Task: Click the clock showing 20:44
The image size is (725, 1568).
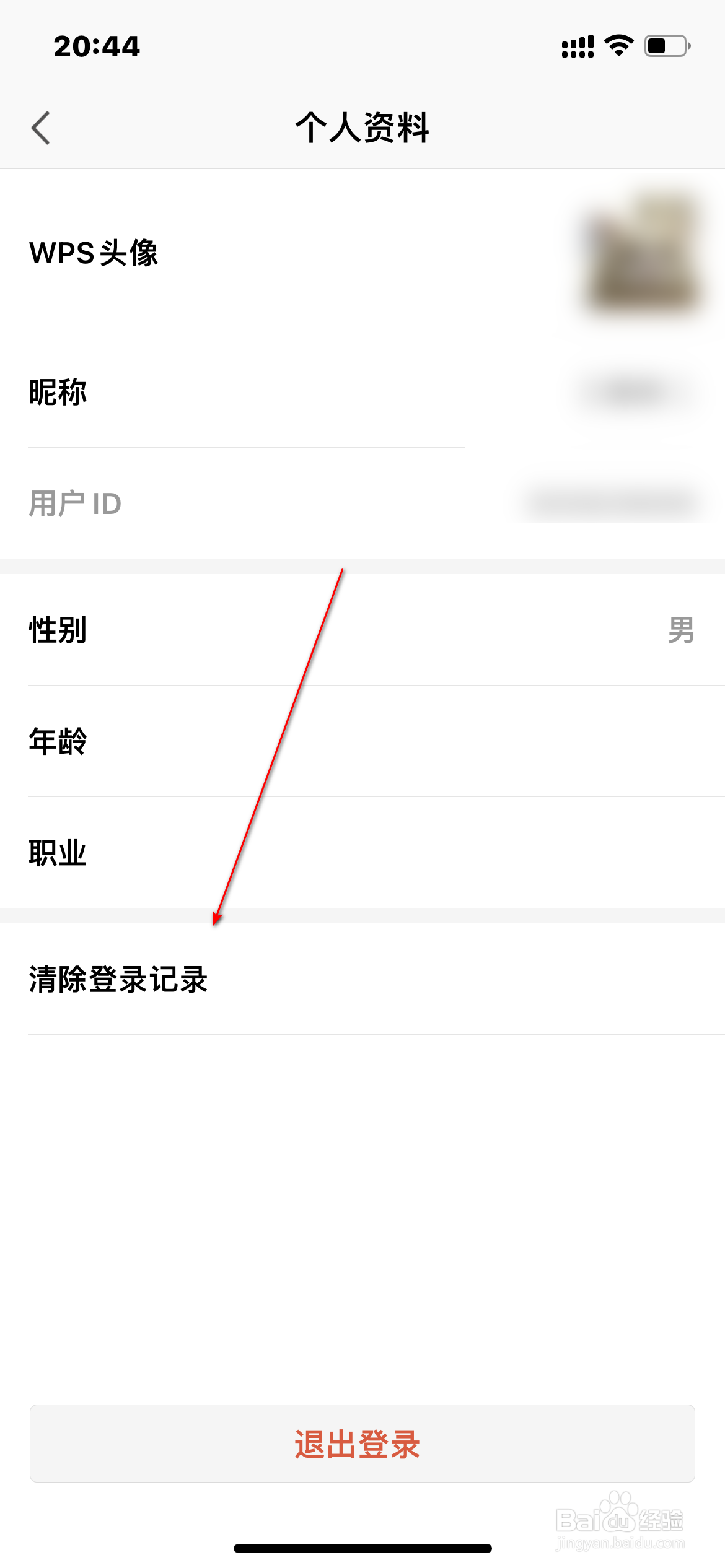Action: pos(96,45)
